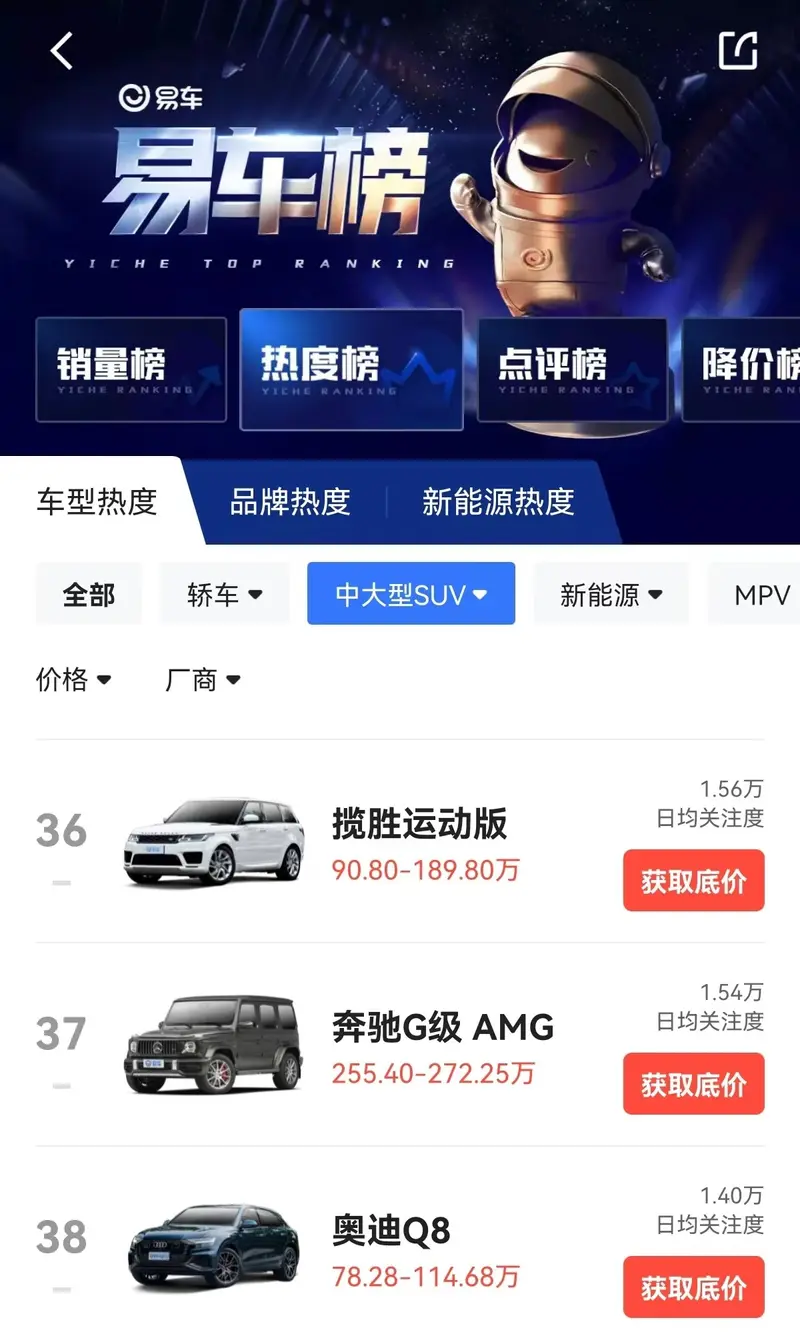
Task: Expand the 轿车 filter dropdown
Action: (x=224, y=594)
